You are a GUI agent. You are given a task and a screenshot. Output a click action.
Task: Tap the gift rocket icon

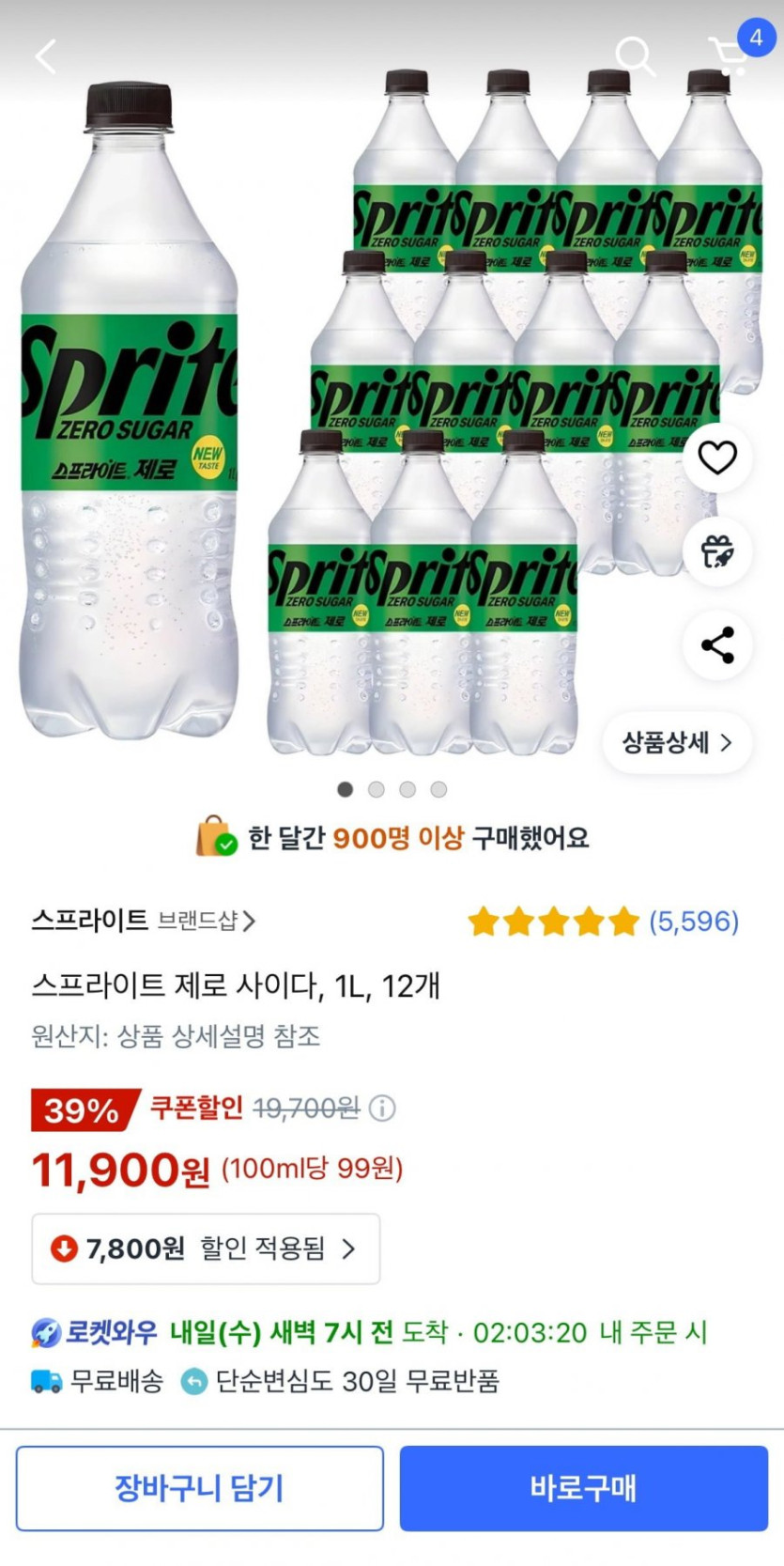[717, 551]
